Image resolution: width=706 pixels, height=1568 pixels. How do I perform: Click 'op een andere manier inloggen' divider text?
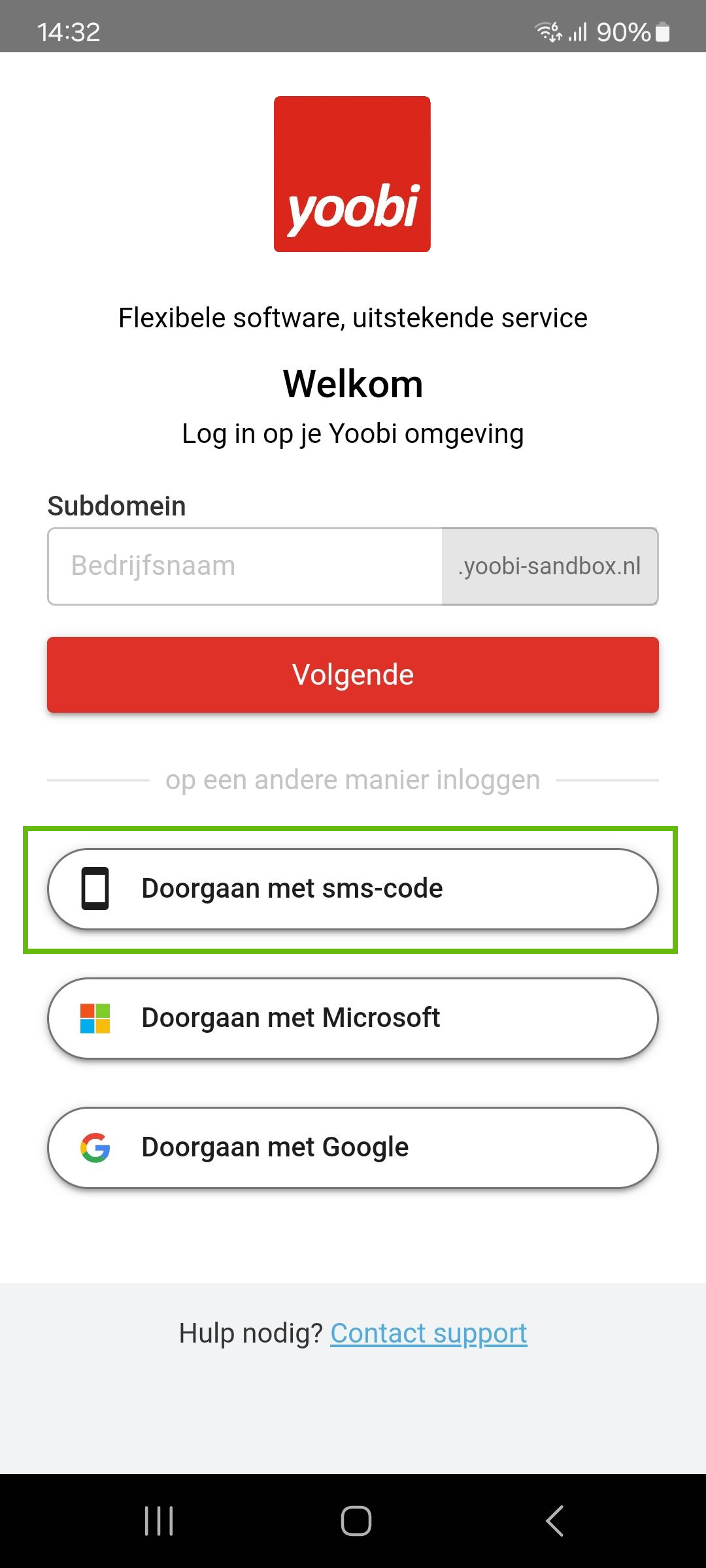coord(353,779)
